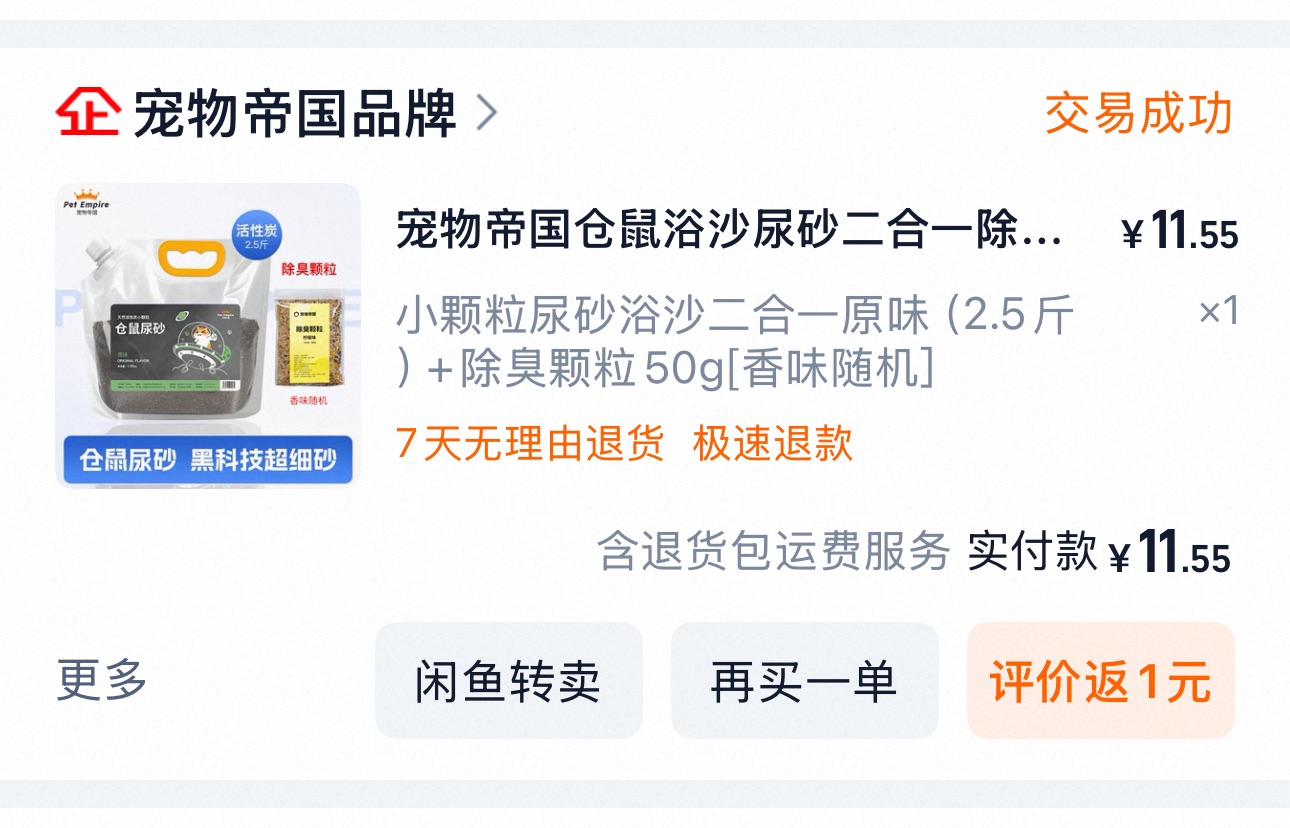The height and width of the screenshot is (828, 1290).
Task: Write a review via 评价返1元
Action: click(1100, 681)
